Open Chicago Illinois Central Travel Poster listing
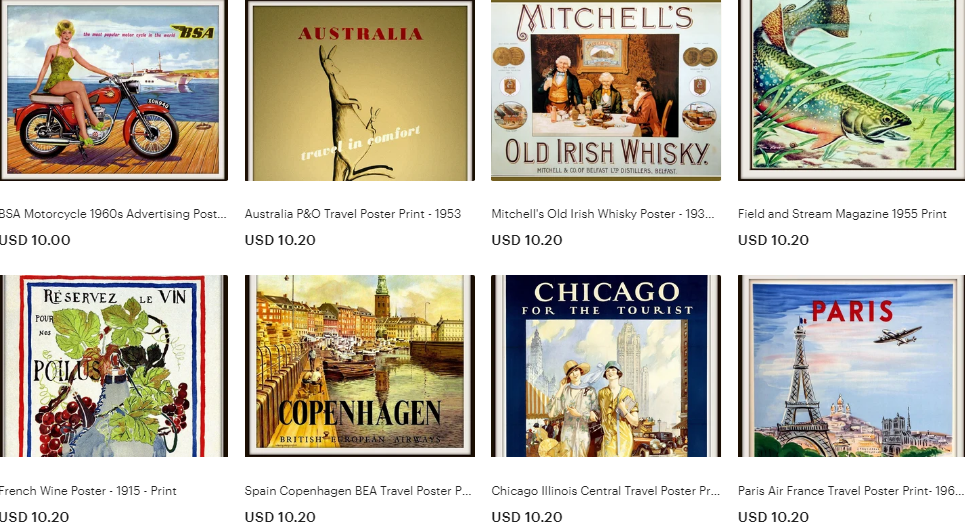 tap(606, 366)
